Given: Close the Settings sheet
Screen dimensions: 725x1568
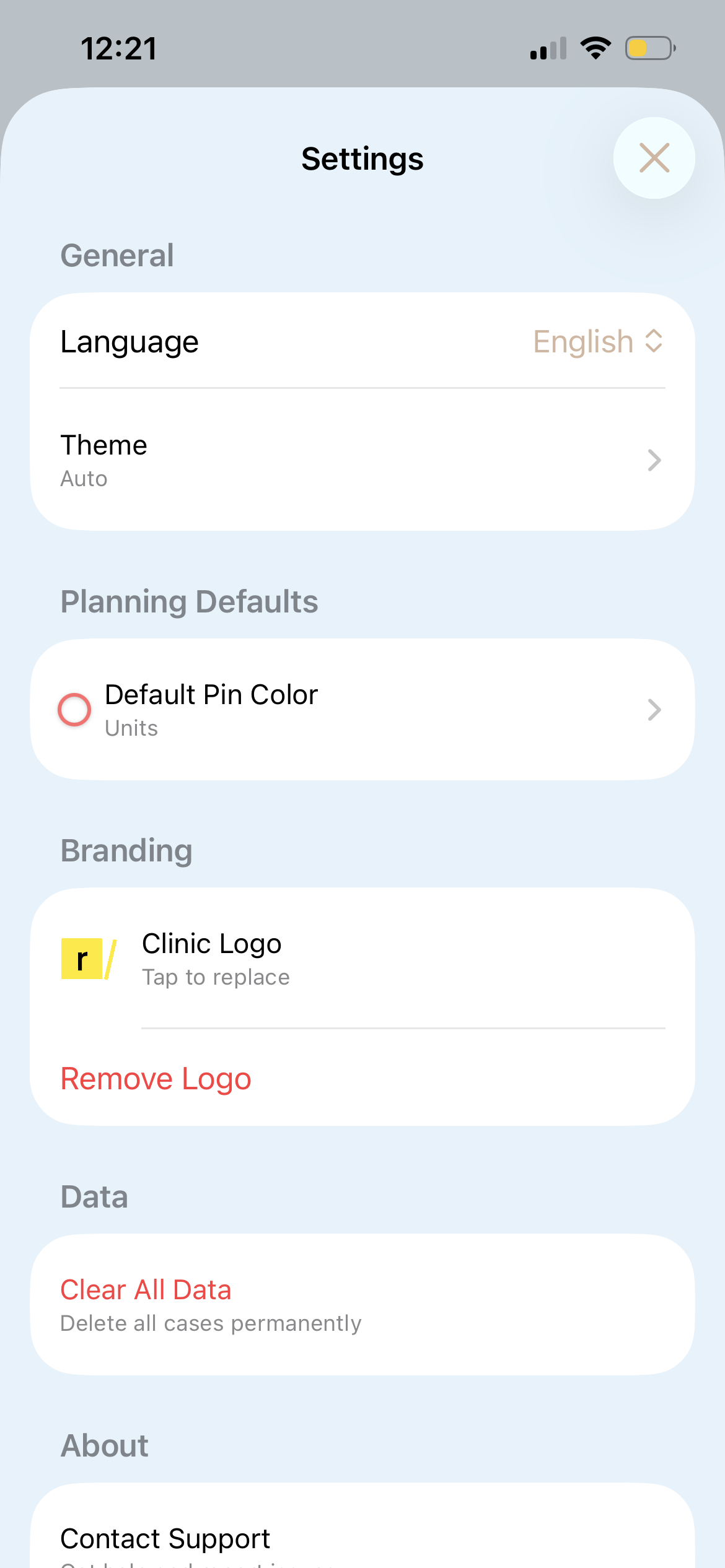Looking at the screenshot, I should tap(654, 158).
